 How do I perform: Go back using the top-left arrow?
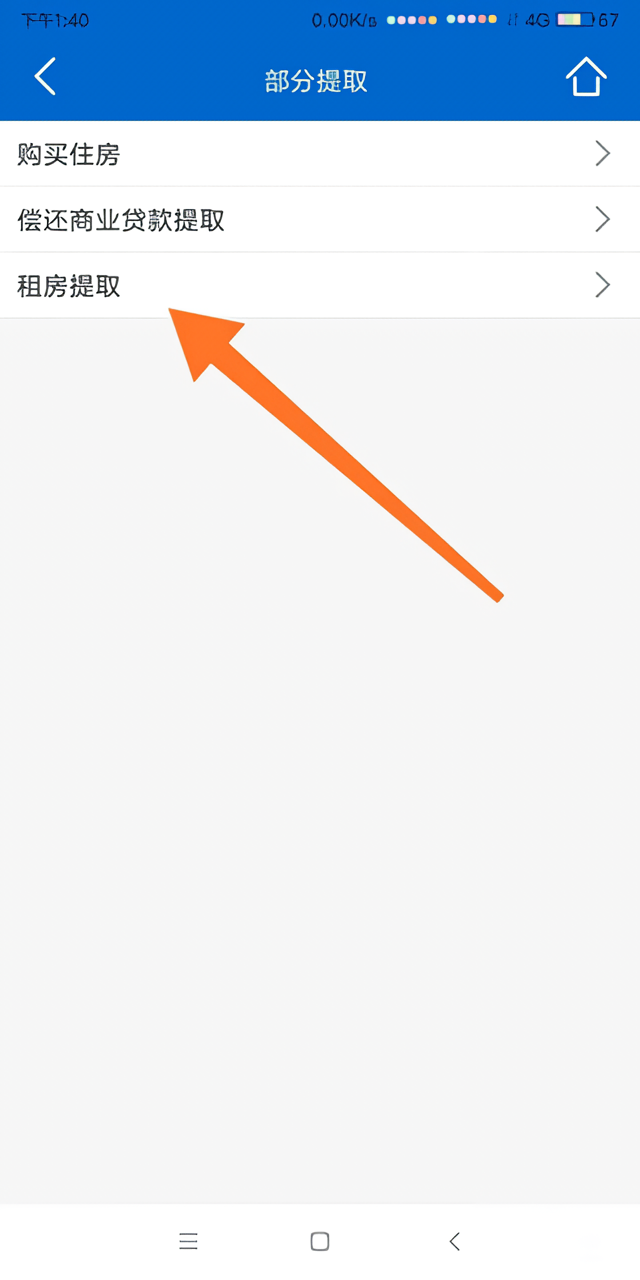point(45,77)
